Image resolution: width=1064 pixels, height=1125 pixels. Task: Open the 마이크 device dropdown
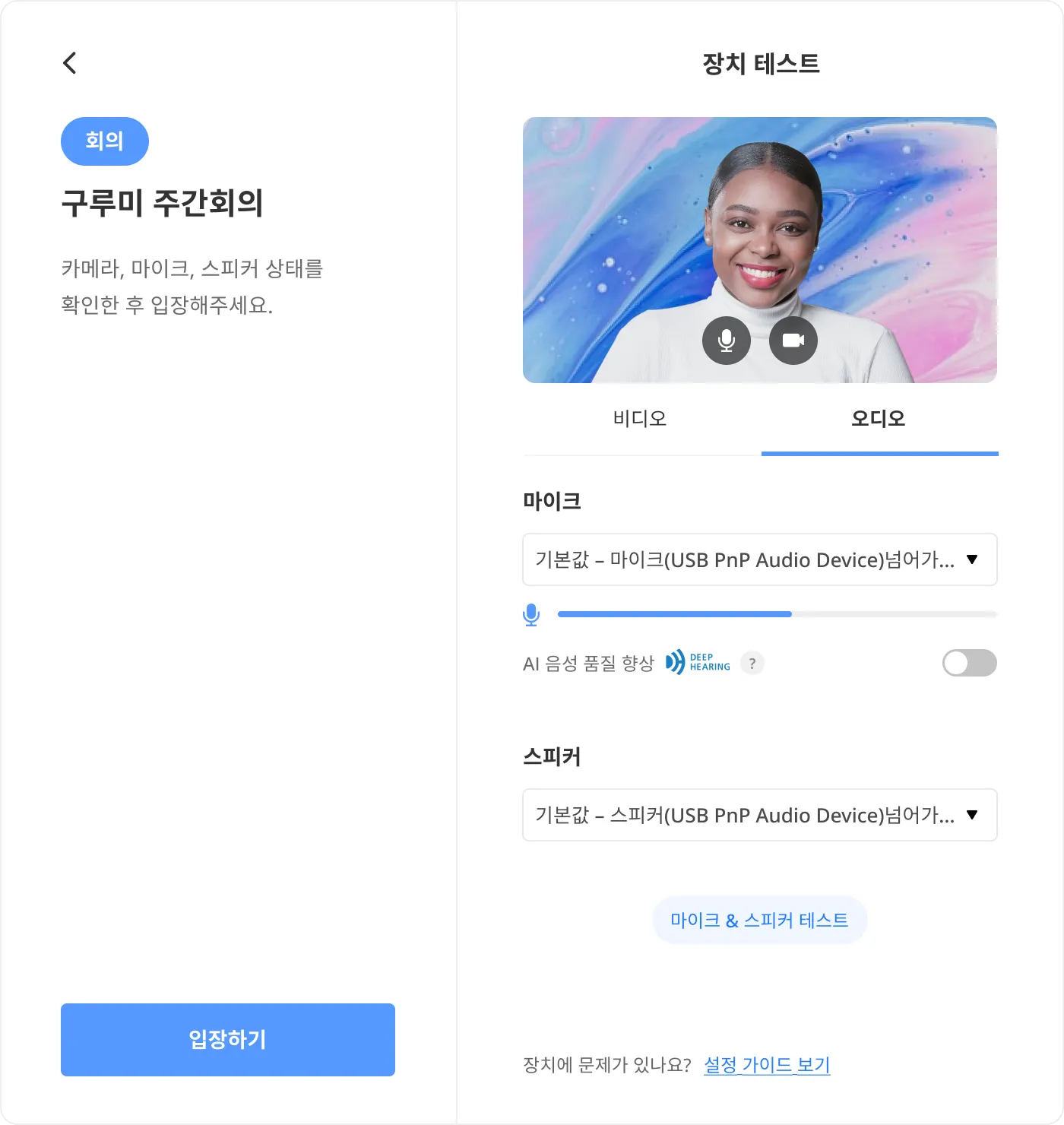(760, 560)
